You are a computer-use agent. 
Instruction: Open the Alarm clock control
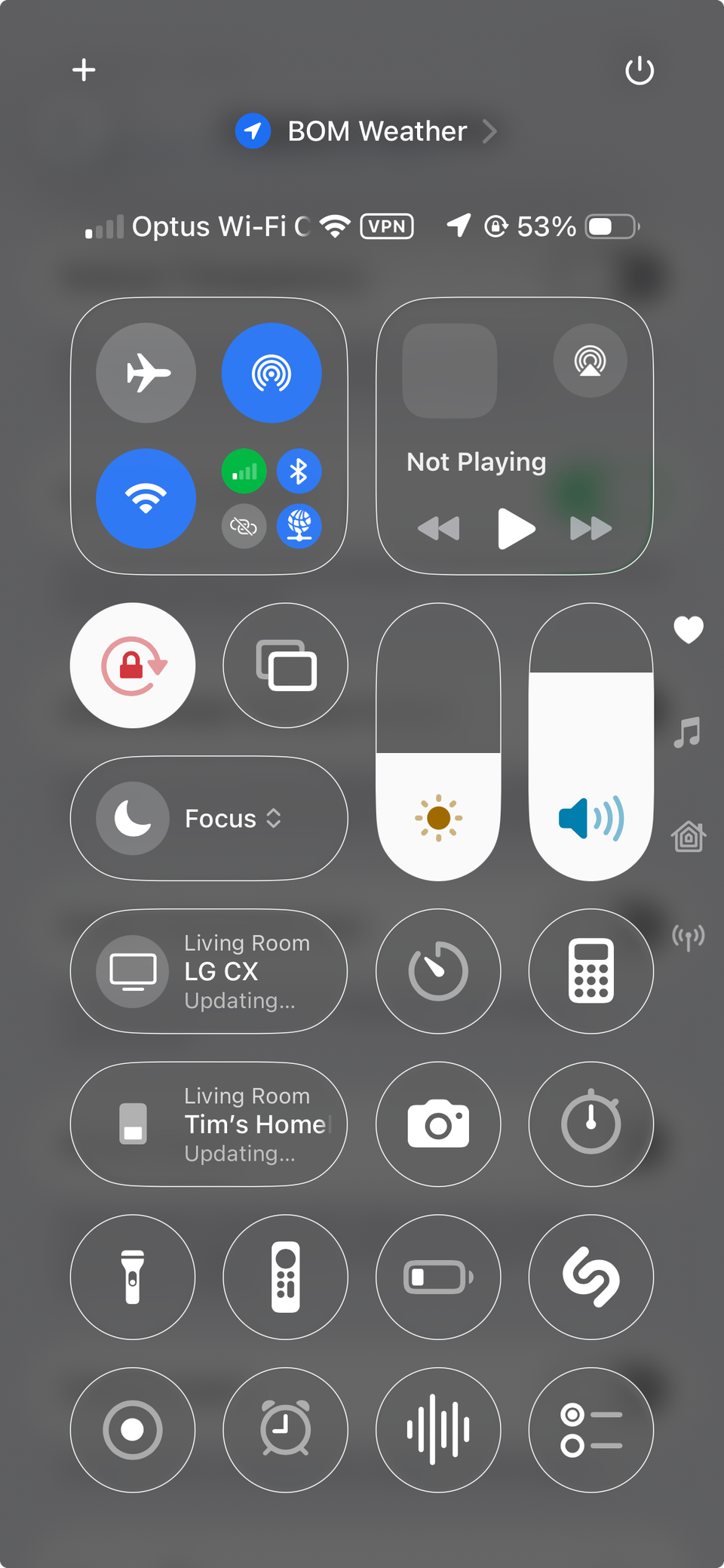(285, 1430)
